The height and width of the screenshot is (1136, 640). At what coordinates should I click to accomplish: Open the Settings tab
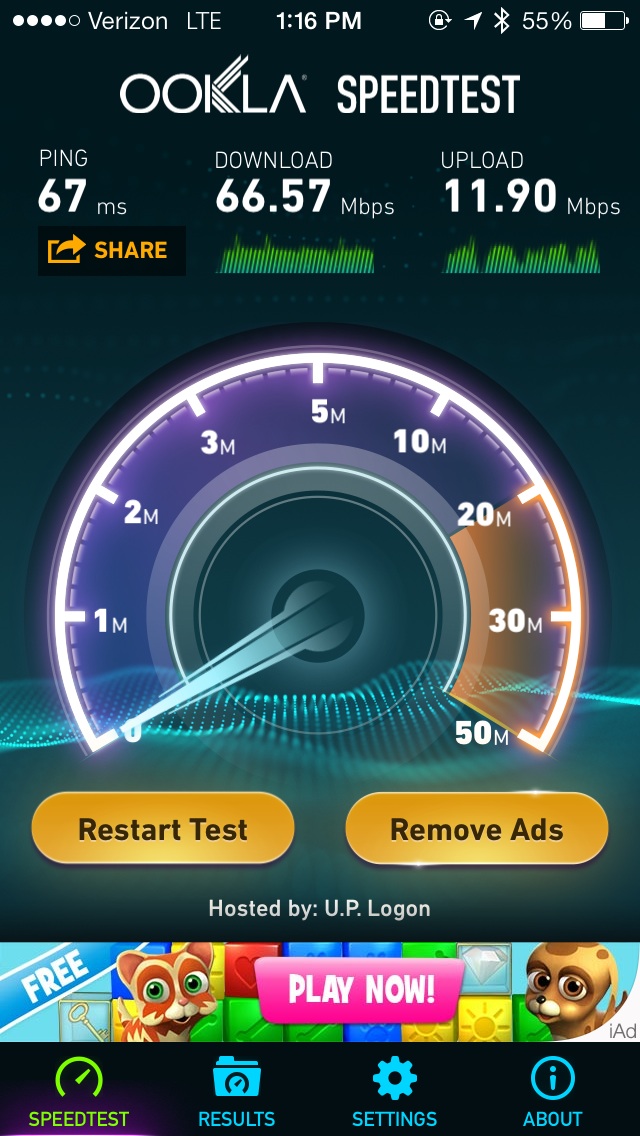[394, 1092]
